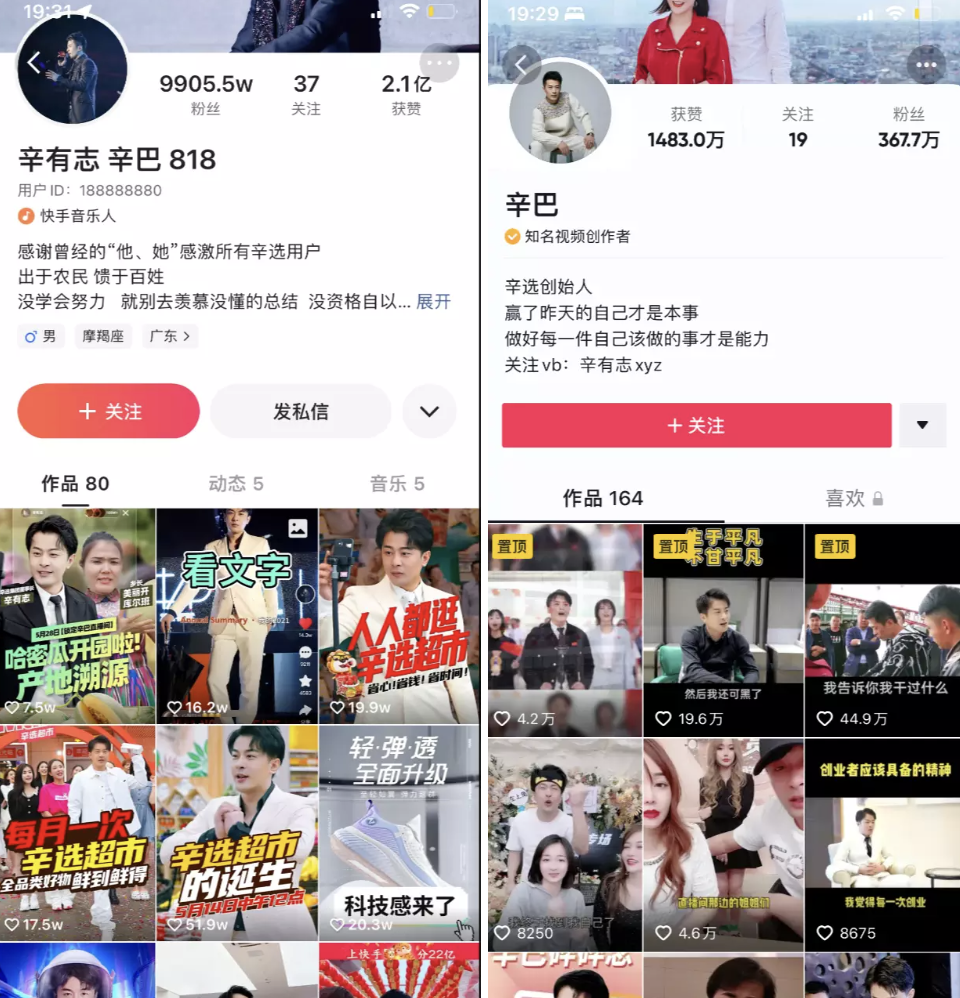960x998 pixels.
Task: Open pinned video 我告诉你我干过什么
Action: [x=884, y=630]
